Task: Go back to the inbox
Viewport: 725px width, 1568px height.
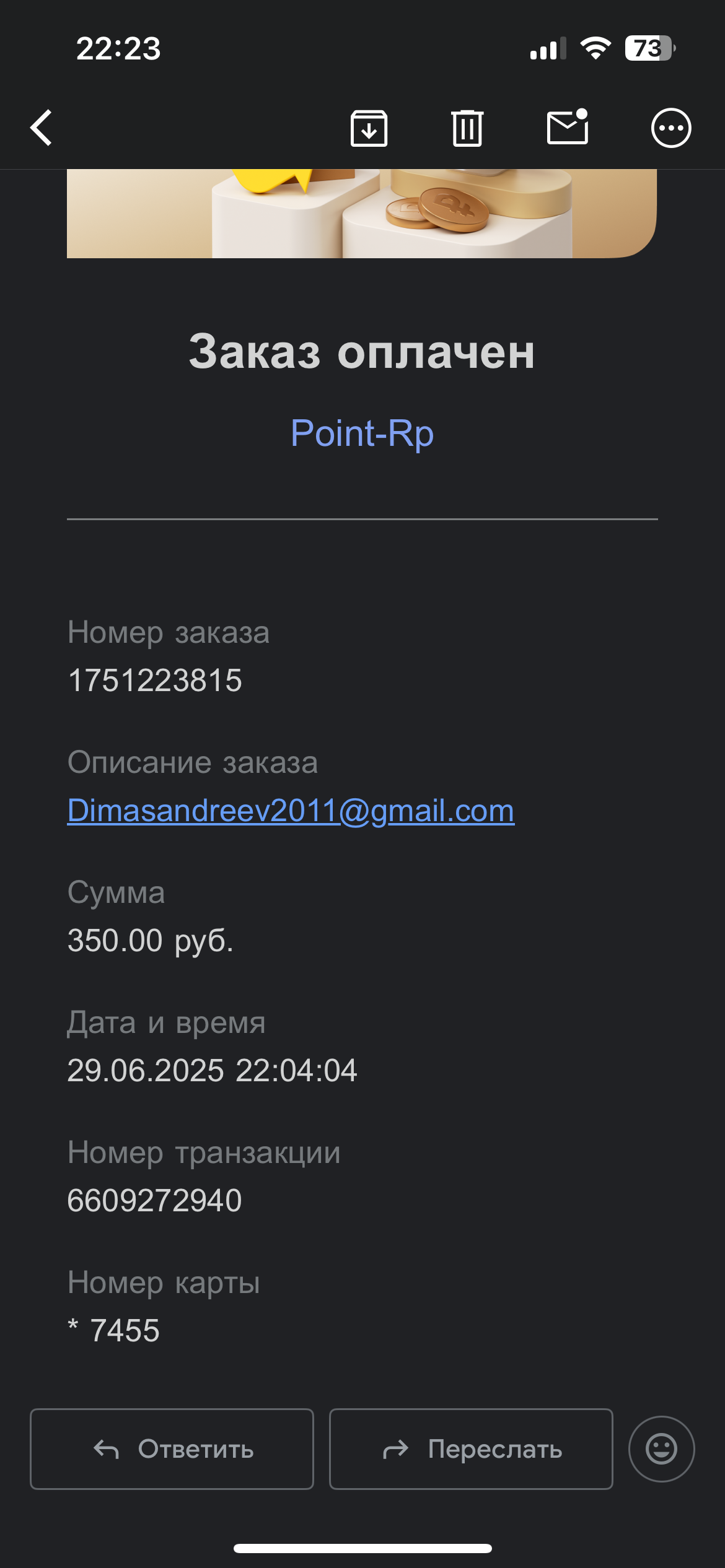Action: tap(42, 128)
